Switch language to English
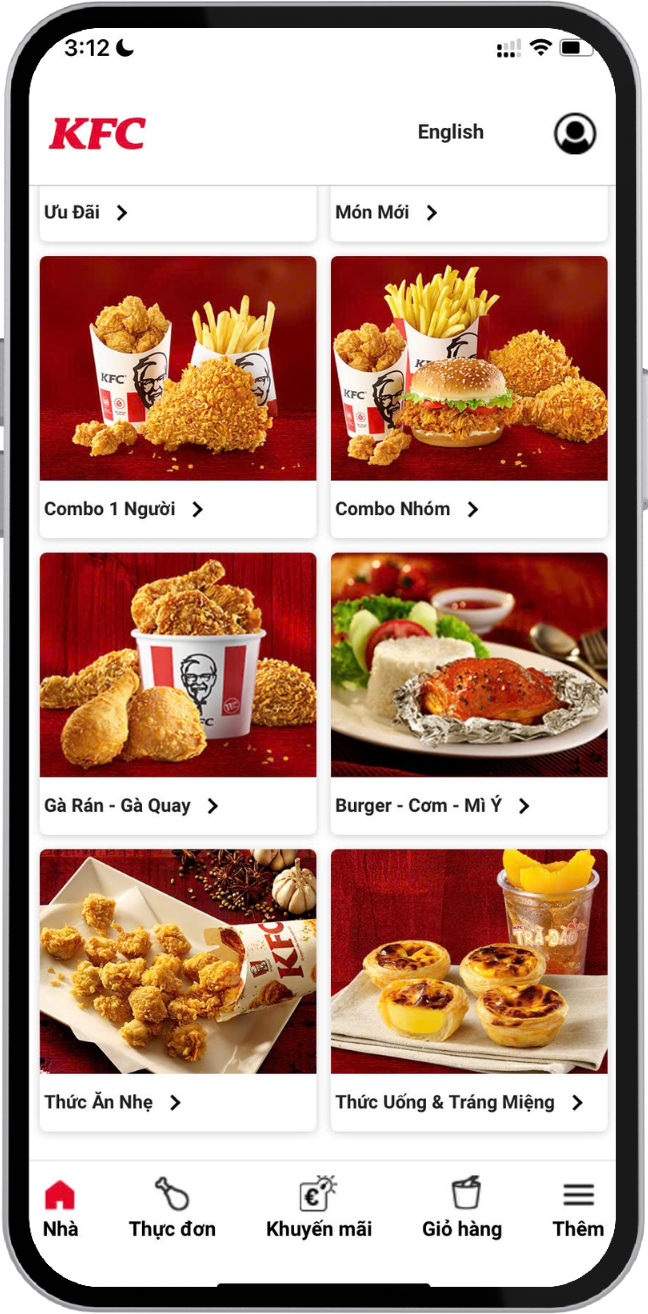The height and width of the screenshot is (1314, 648). point(450,132)
